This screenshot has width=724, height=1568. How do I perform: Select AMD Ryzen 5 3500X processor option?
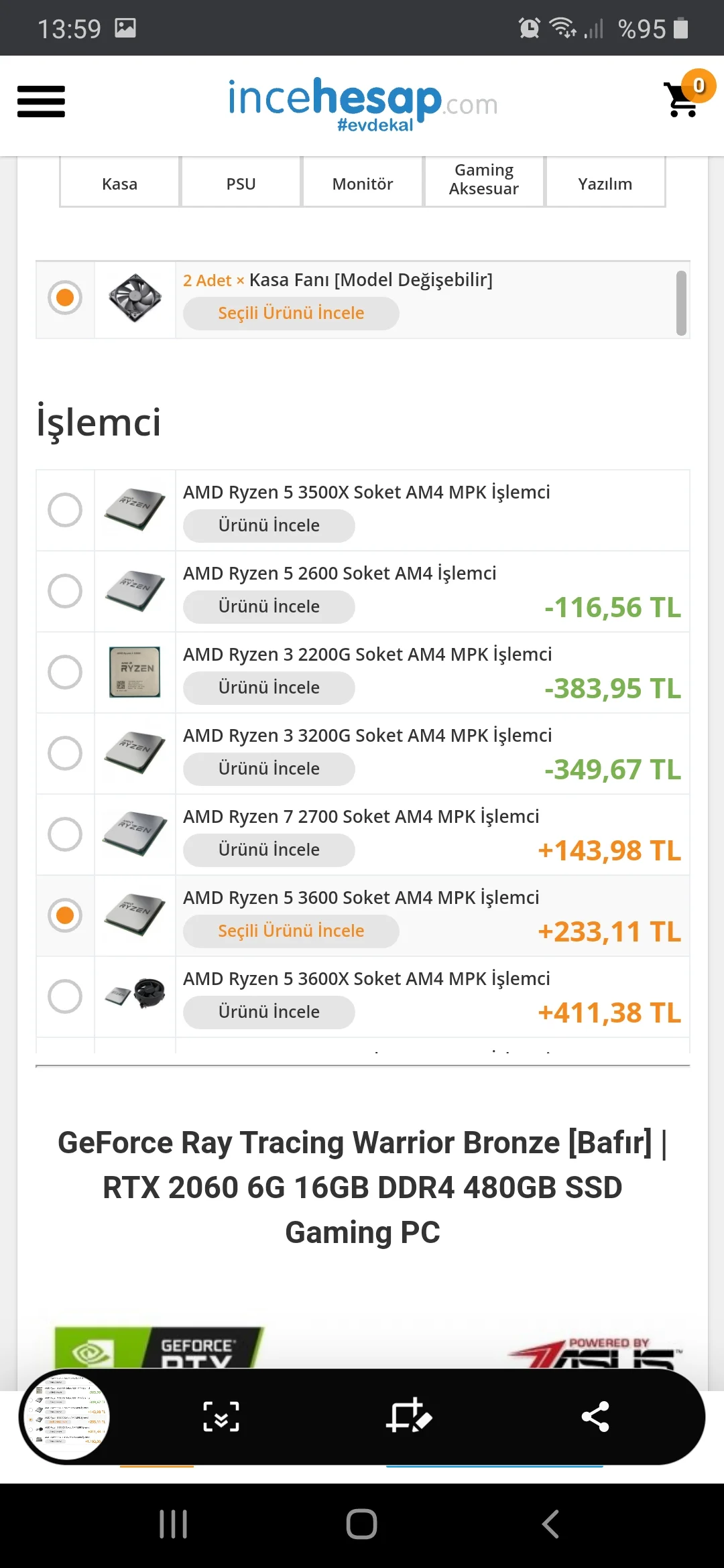point(65,510)
